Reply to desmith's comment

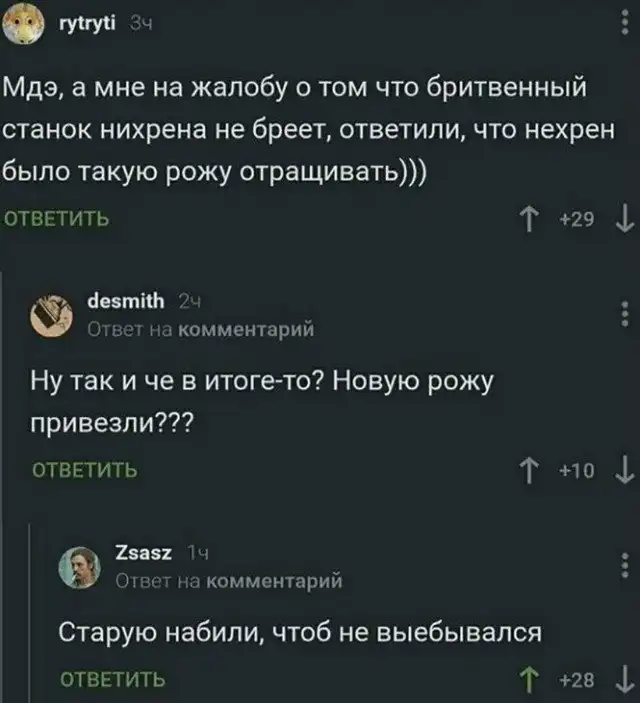(85, 469)
